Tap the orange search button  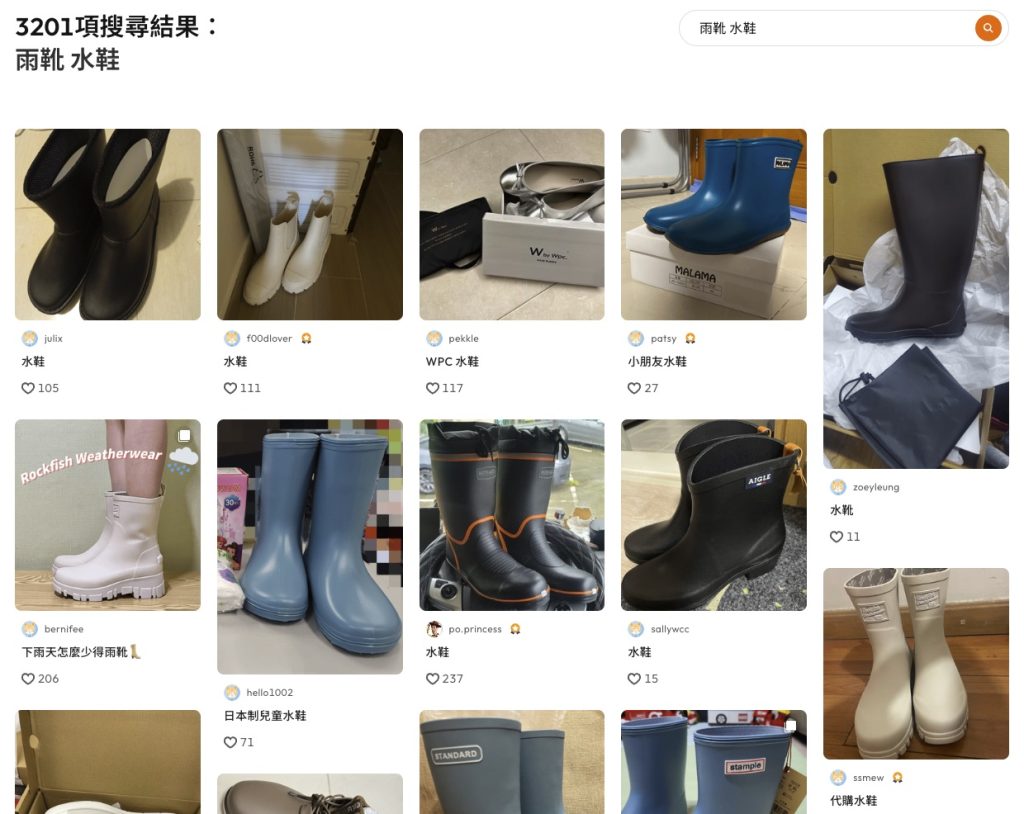click(x=987, y=29)
